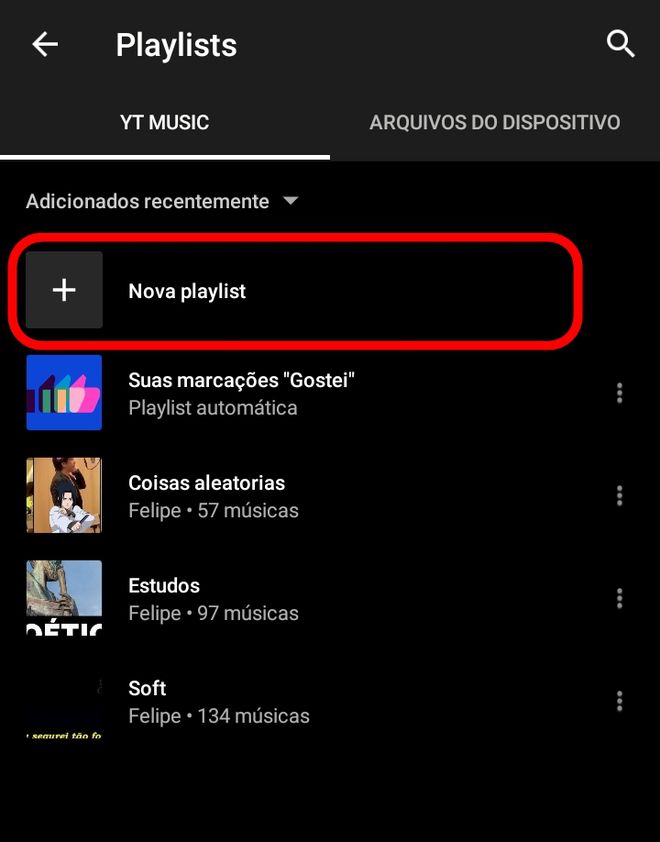Open the Coisas aleatorias playlist
Screen dimensions: 660x842
click(x=207, y=496)
